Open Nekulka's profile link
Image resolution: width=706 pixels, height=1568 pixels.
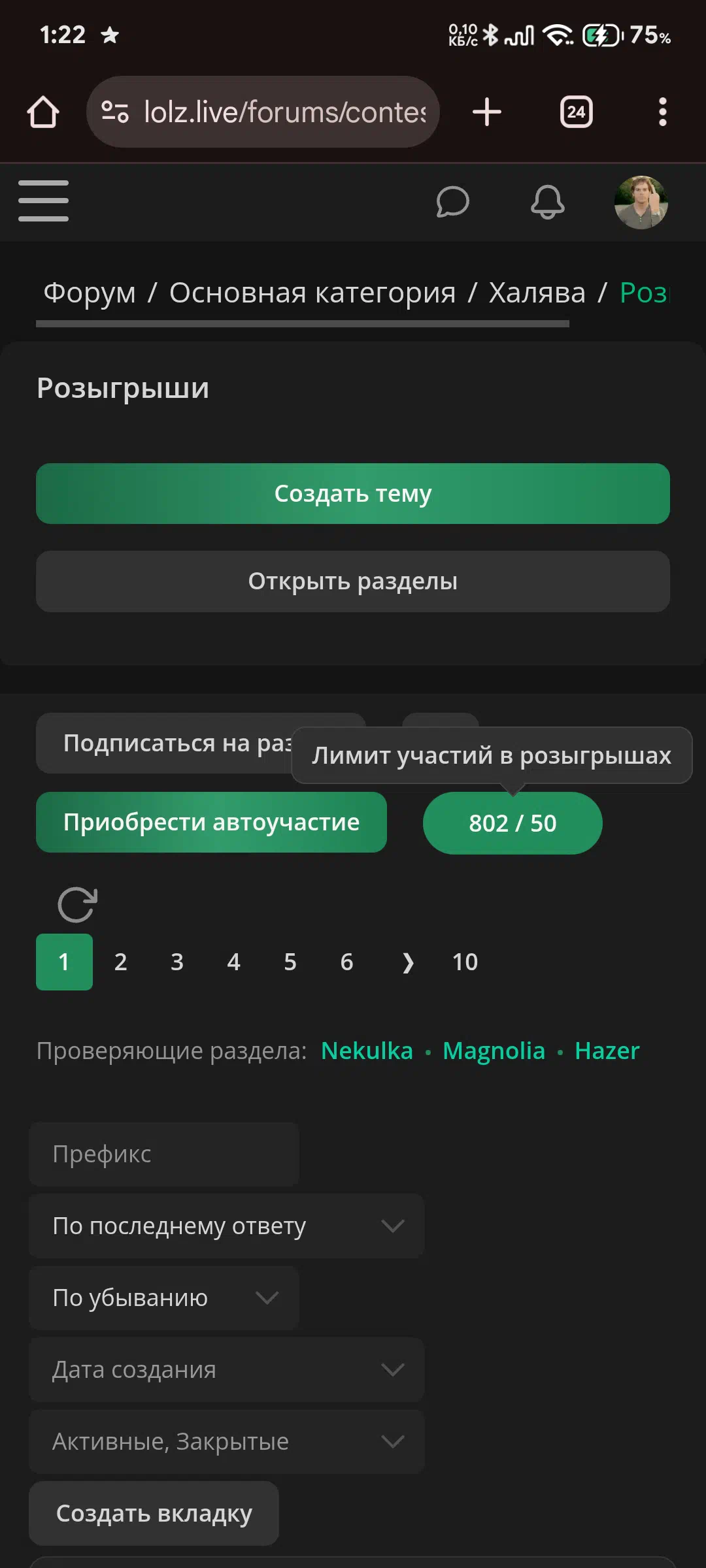[x=367, y=1051]
